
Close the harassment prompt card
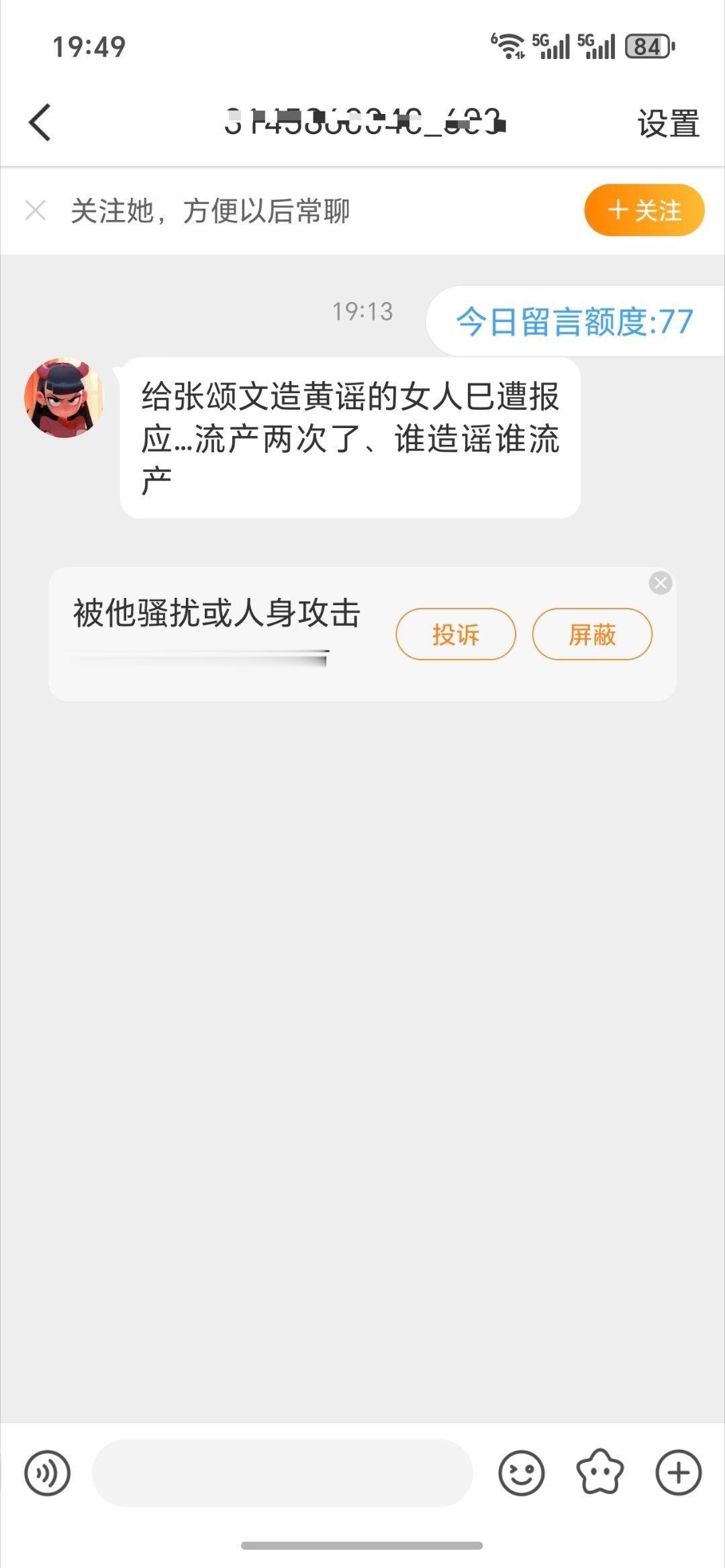pos(661,583)
